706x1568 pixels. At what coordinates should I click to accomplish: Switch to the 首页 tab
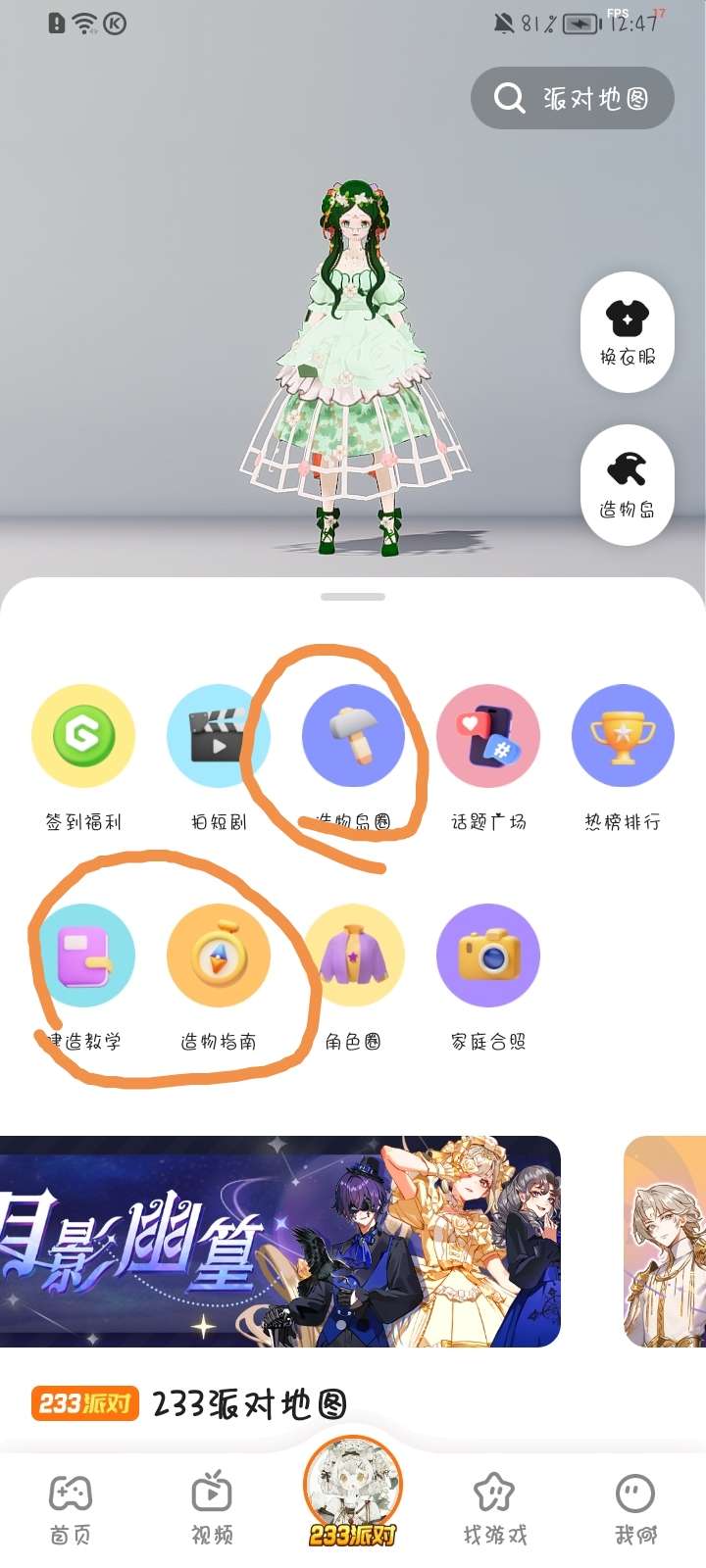[x=71, y=1509]
